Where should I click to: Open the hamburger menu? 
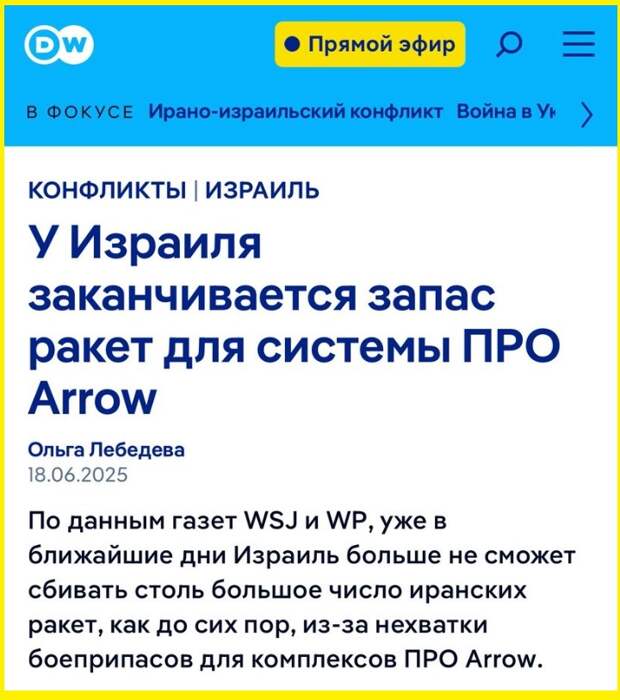click(577, 44)
